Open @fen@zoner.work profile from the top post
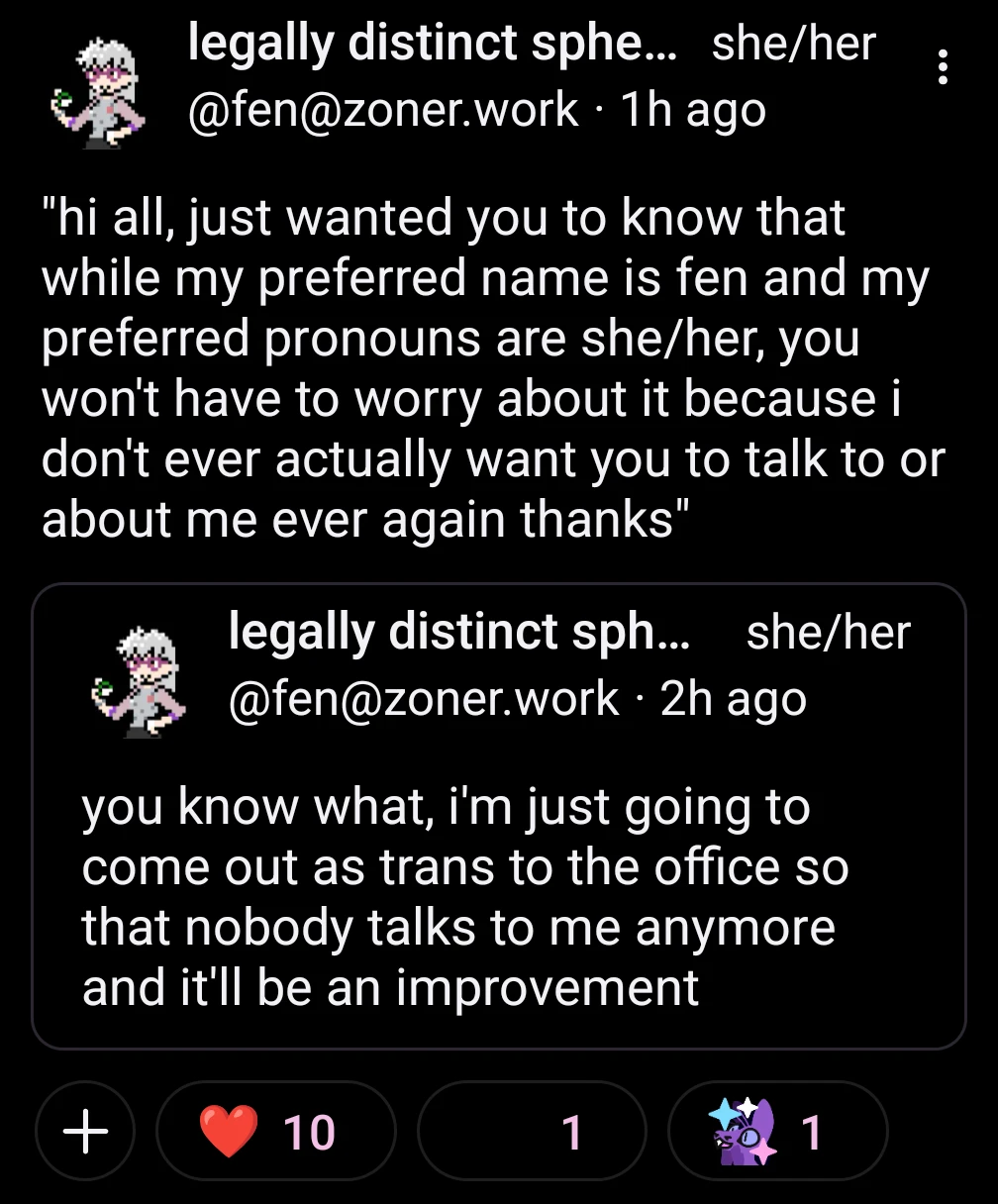Viewport: 998px width, 1204px height. pyautogui.click(x=382, y=109)
